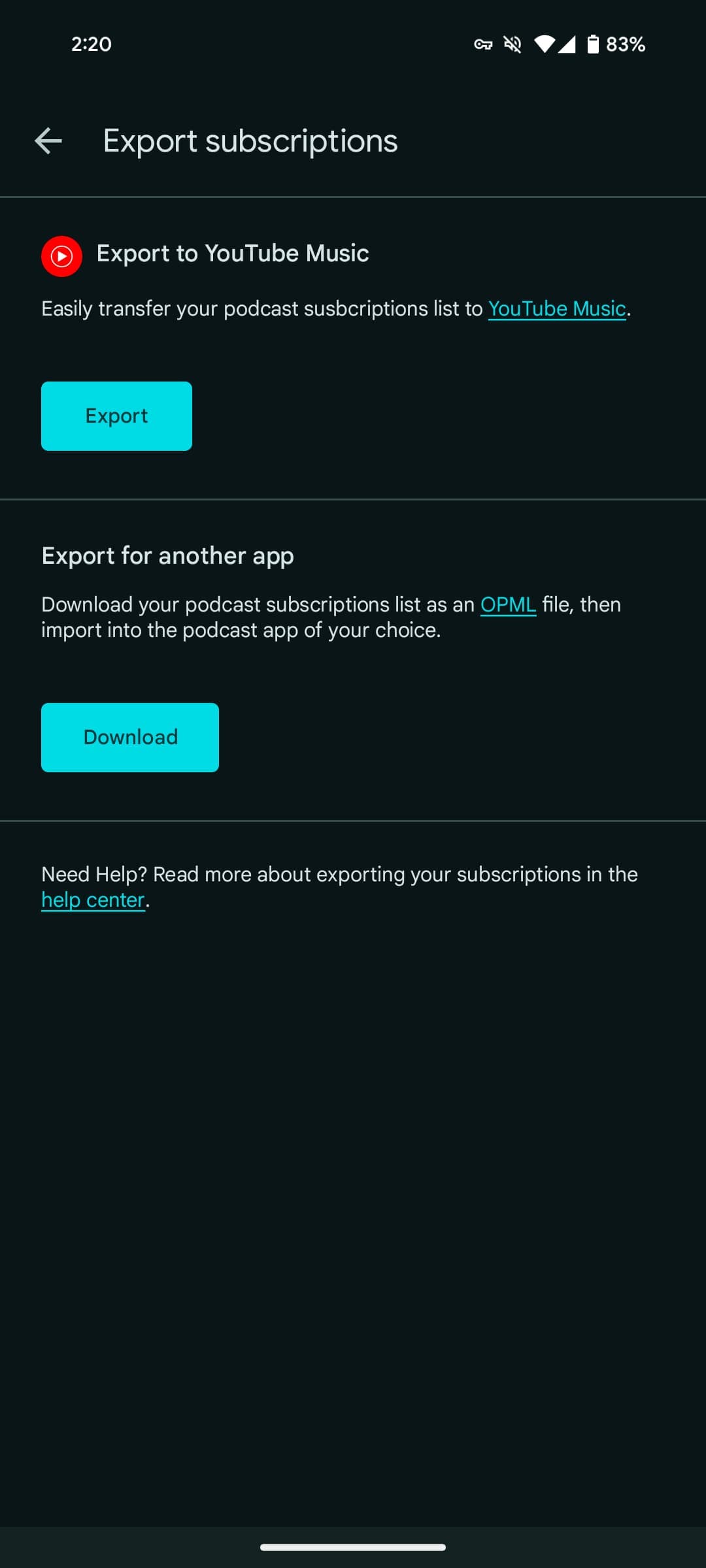This screenshot has height=1568, width=706.
Task: Open the YouTube Music link
Action: point(557,308)
